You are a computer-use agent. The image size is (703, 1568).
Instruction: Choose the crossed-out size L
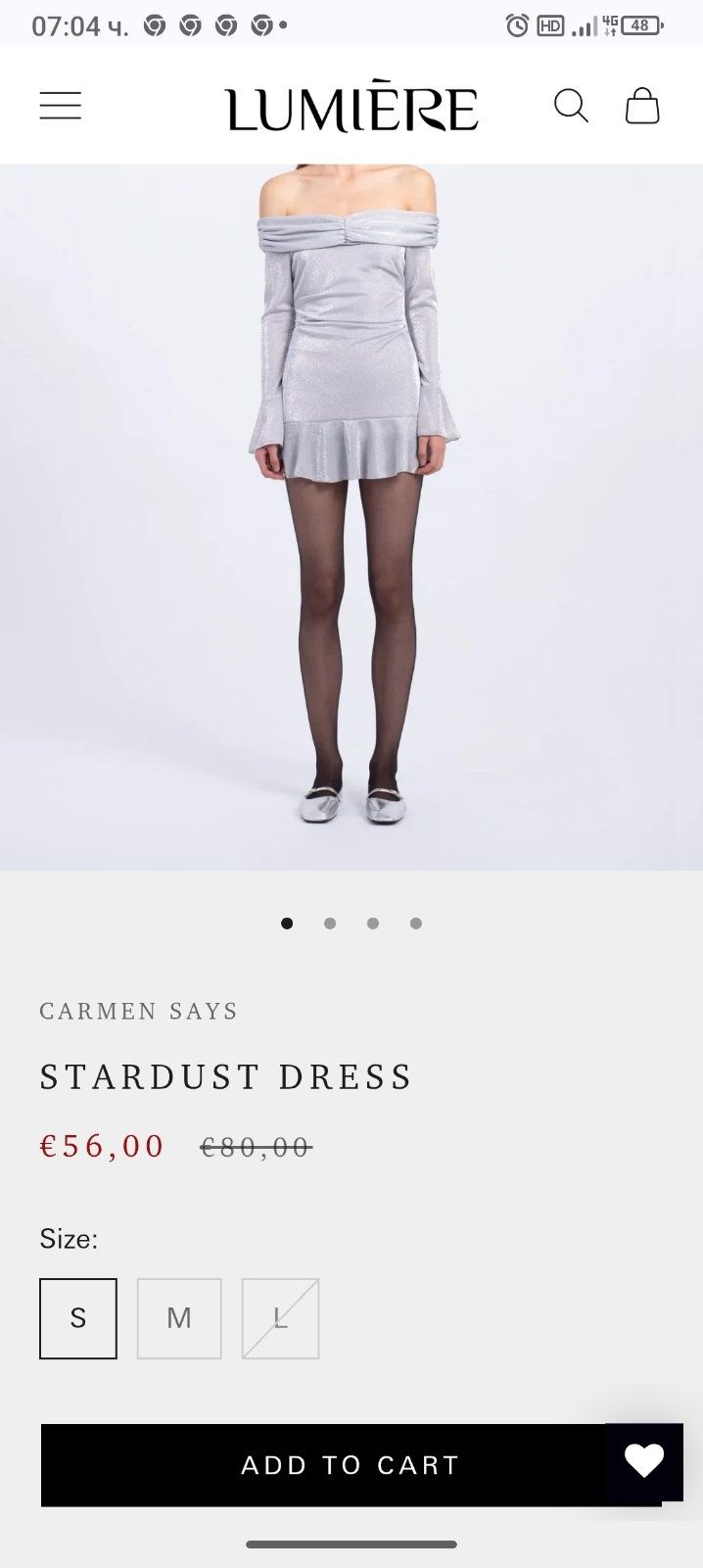click(x=281, y=1318)
